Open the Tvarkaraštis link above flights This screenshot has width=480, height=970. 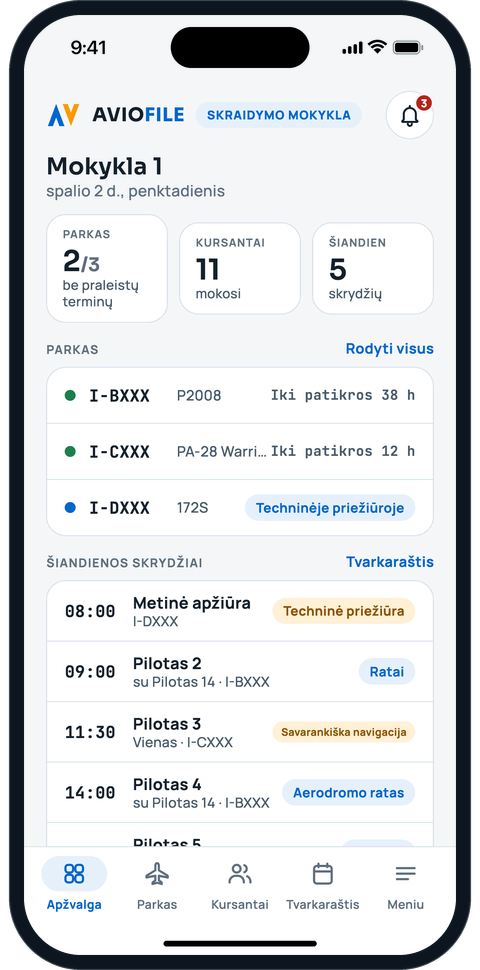pyautogui.click(x=390, y=562)
